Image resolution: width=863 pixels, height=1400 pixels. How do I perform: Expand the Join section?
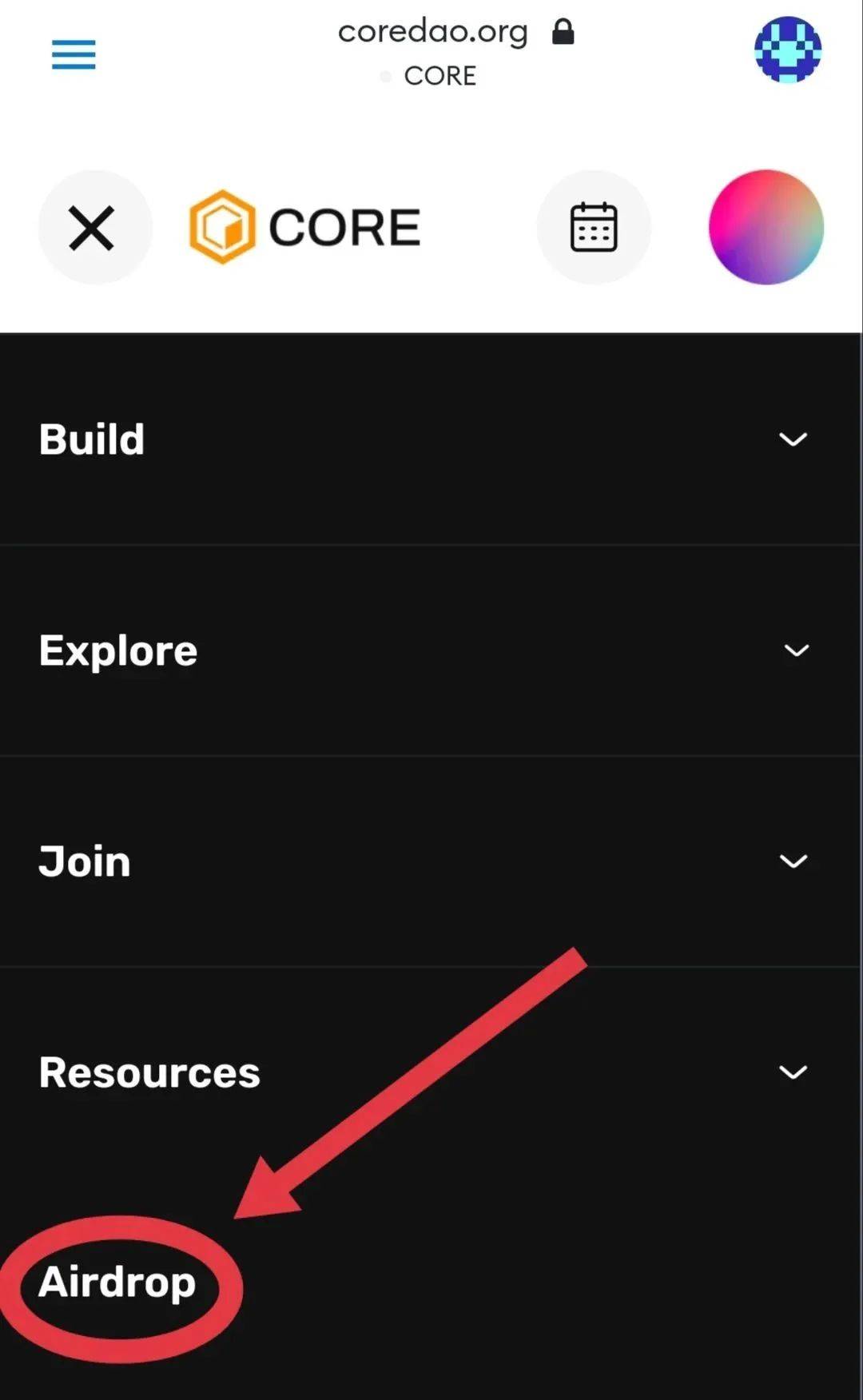[431, 861]
